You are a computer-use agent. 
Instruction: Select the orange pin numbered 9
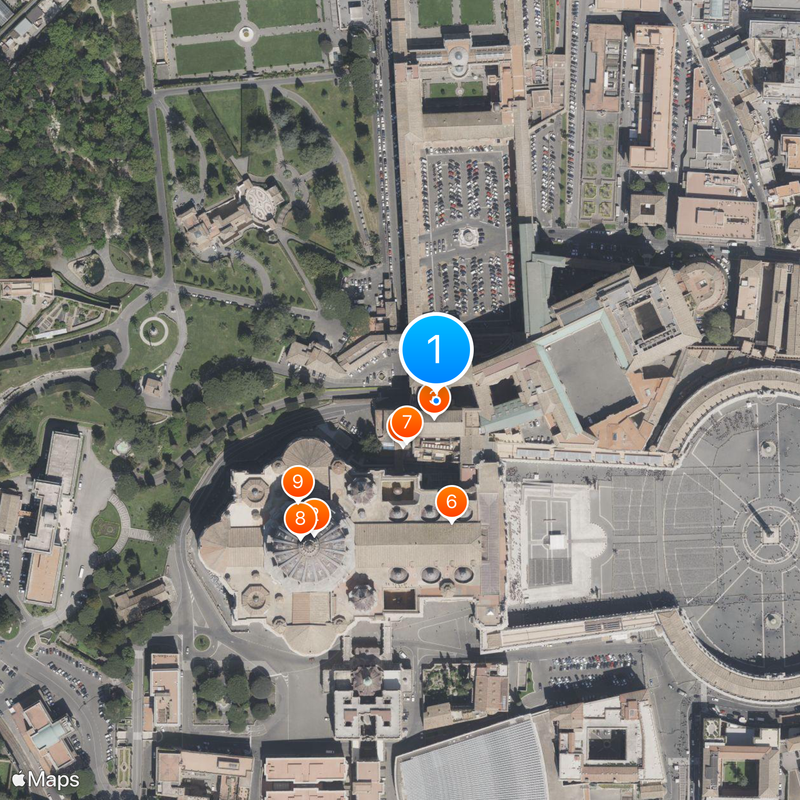pos(297,482)
